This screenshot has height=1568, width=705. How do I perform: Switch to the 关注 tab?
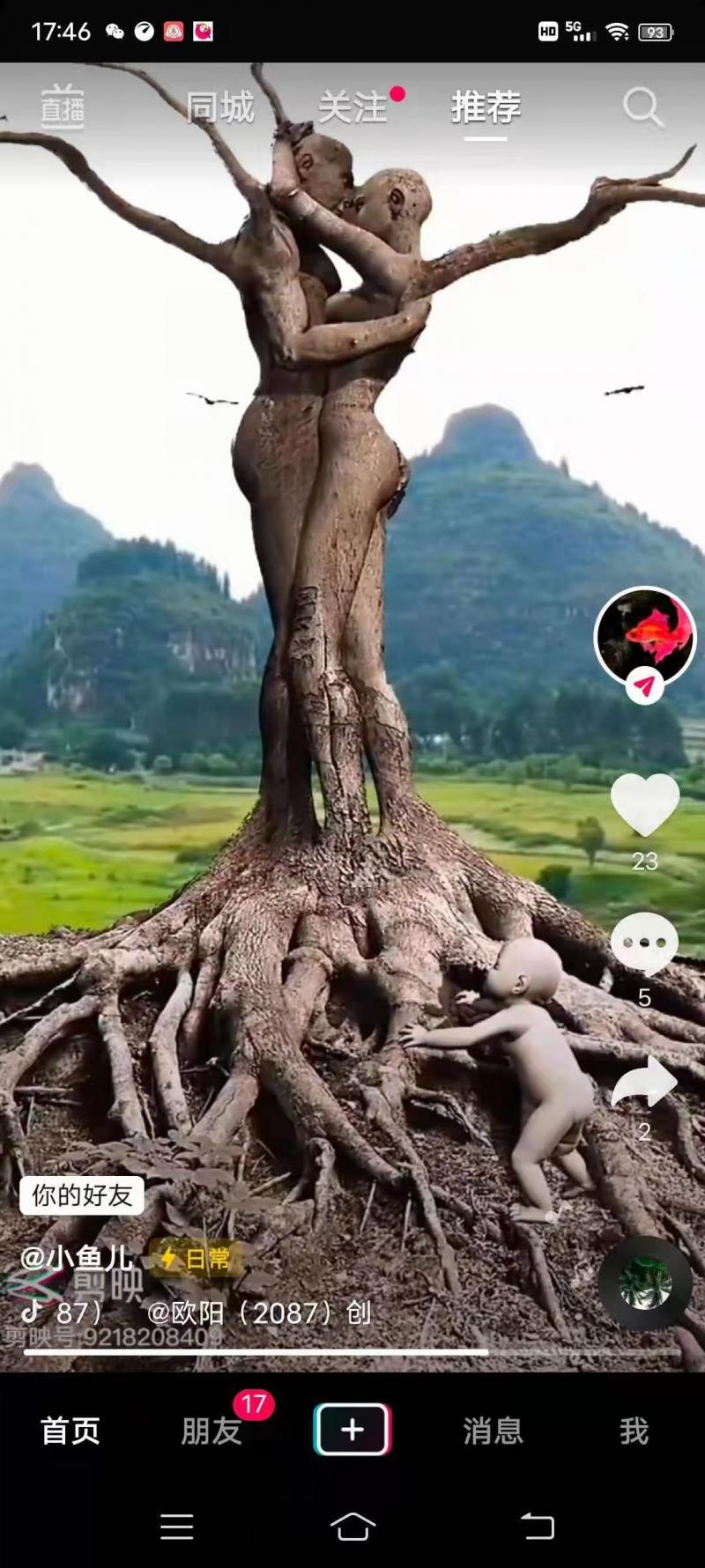(353, 108)
